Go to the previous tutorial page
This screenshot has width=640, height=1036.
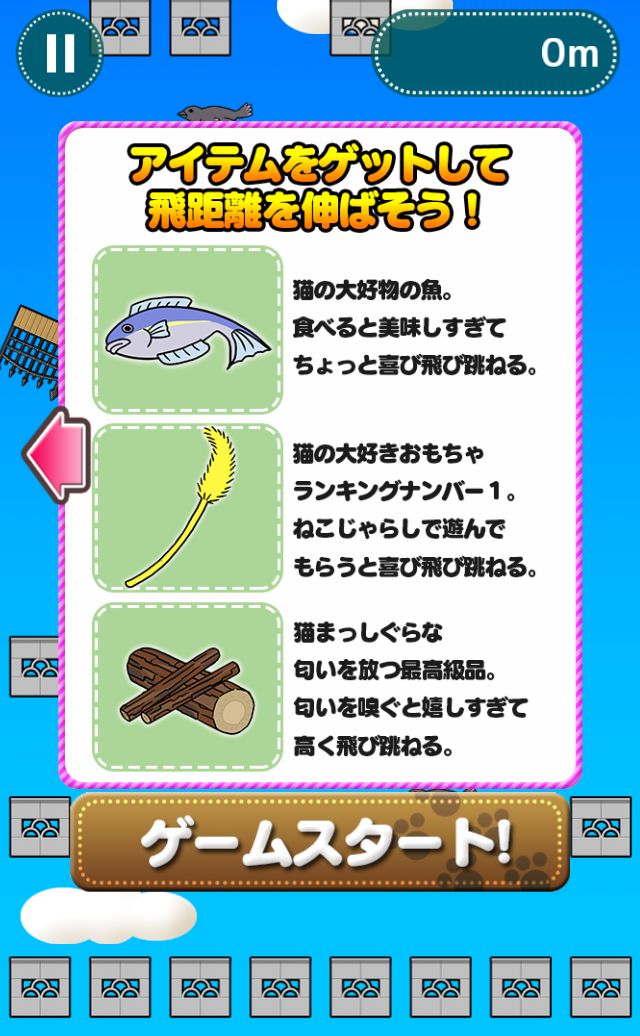tap(57, 455)
